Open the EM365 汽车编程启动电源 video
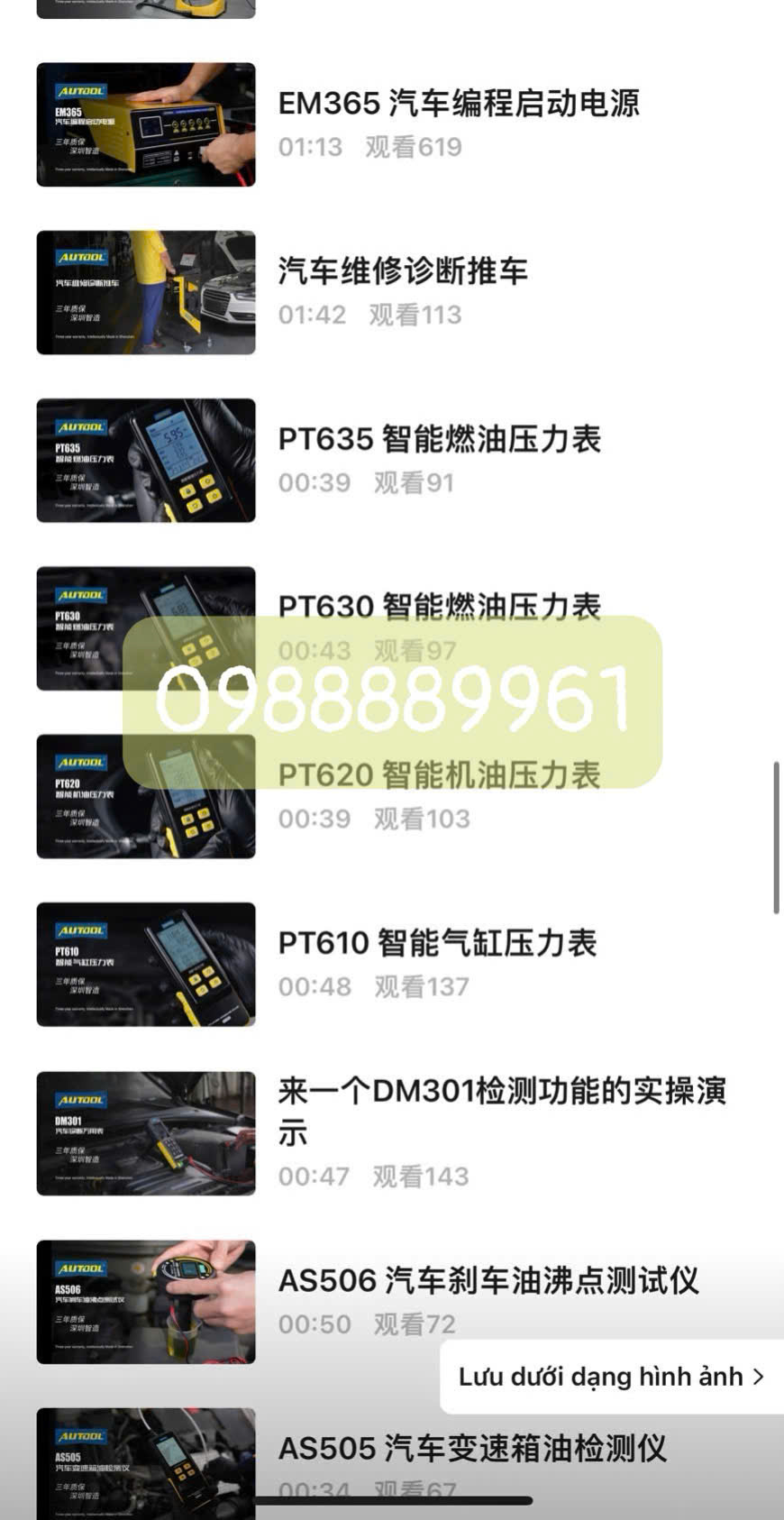The width and height of the screenshot is (784, 1520). 146,124
